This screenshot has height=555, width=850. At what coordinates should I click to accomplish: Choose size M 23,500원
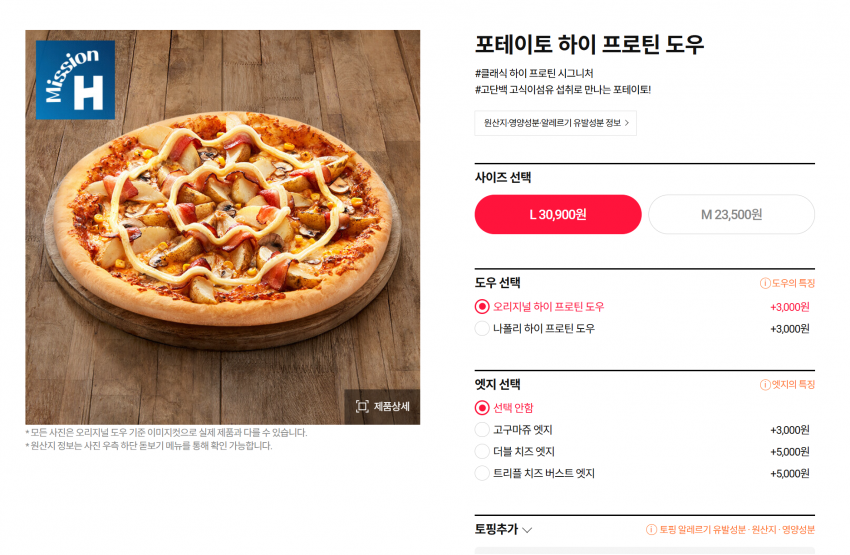[x=731, y=214]
